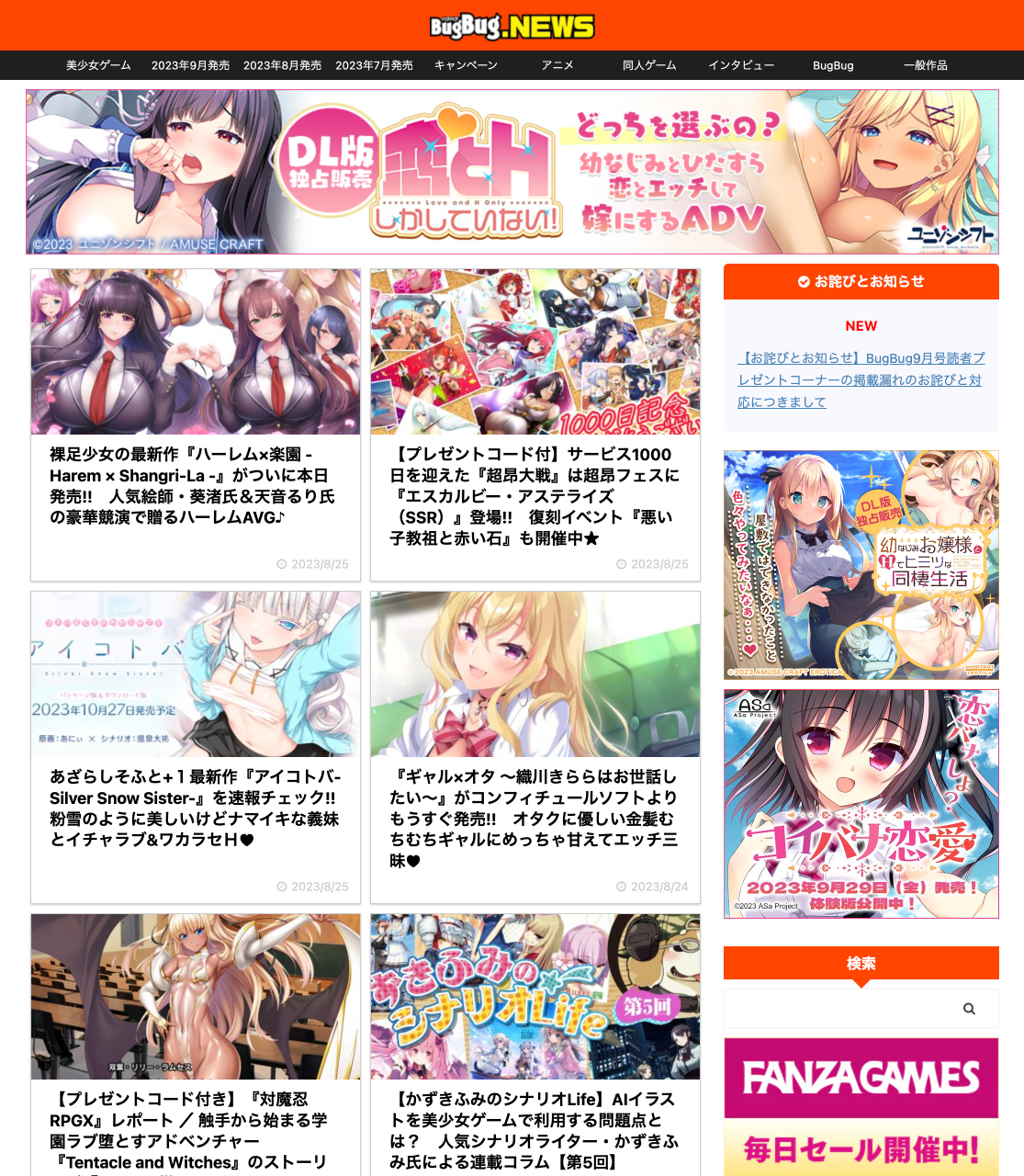This screenshot has width=1024, height=1176.
Task: Open the 一般作品 section
Action: coord(925,65)
